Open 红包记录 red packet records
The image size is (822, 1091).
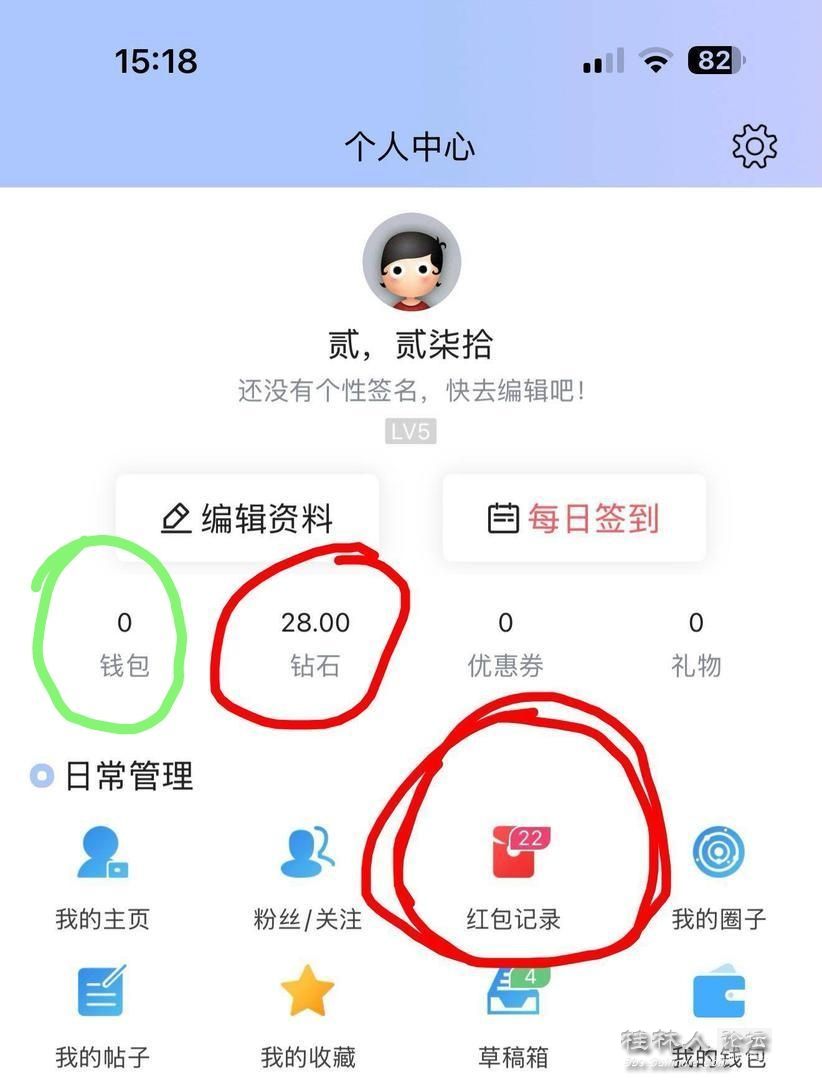[x=513, y=877]
